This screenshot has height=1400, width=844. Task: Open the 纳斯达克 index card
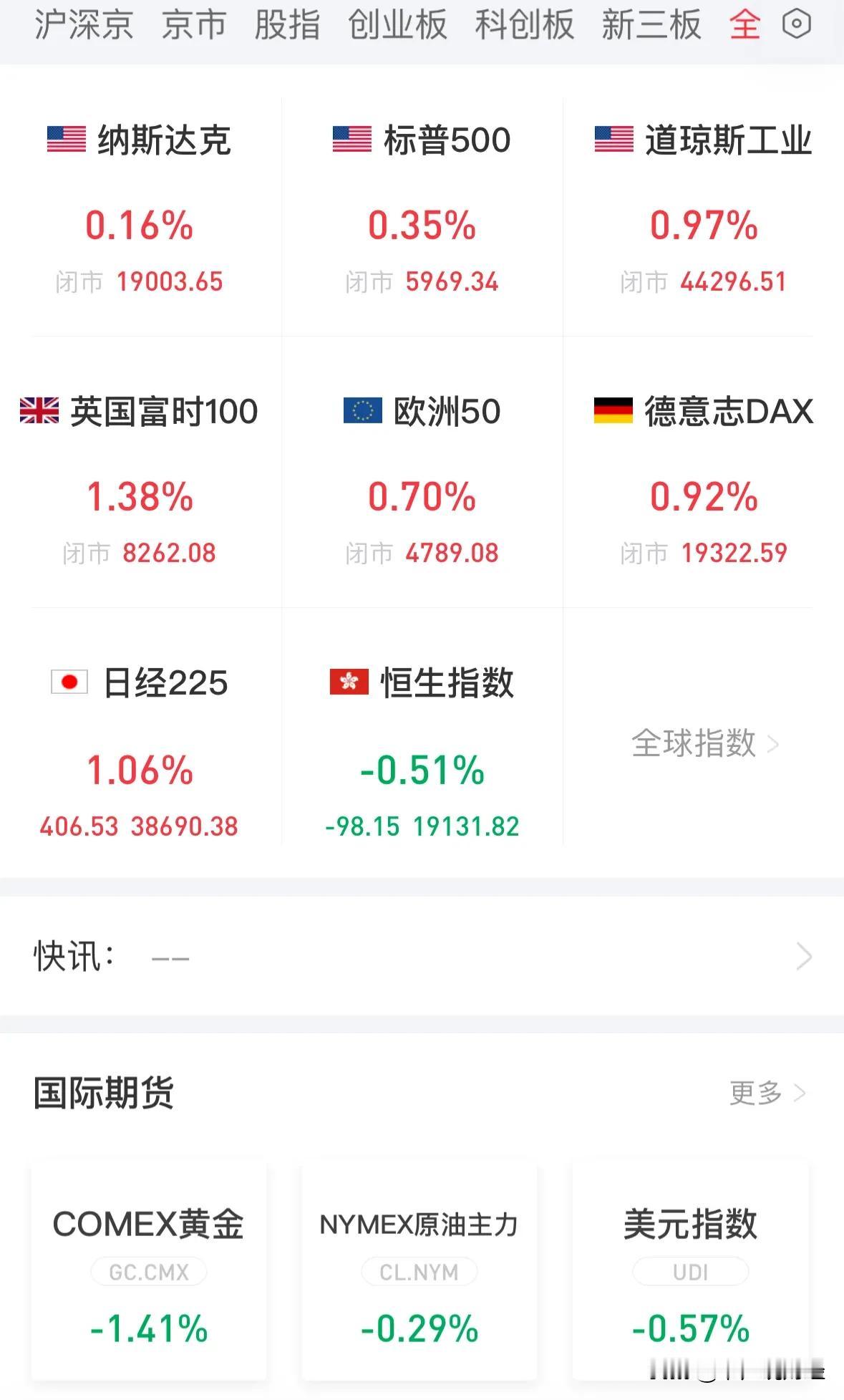(140, 209)
